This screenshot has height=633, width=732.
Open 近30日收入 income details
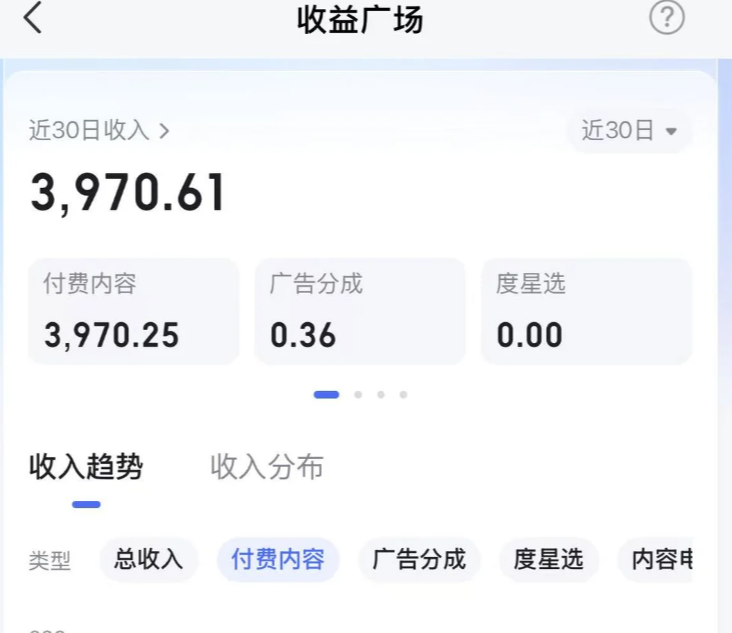tap(99, 130)
